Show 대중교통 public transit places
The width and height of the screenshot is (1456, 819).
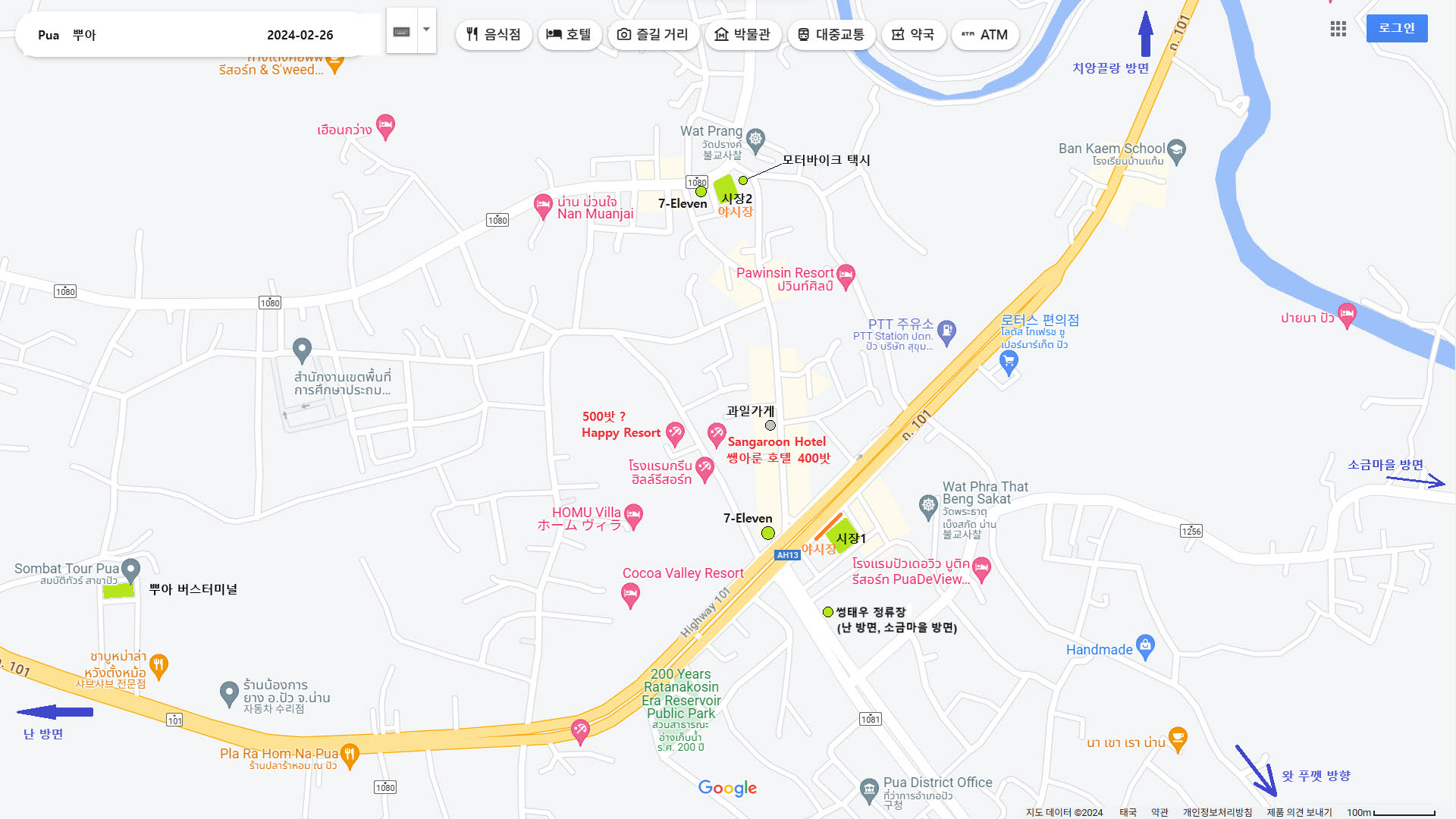pyautogui.click(x=831, y=35)
